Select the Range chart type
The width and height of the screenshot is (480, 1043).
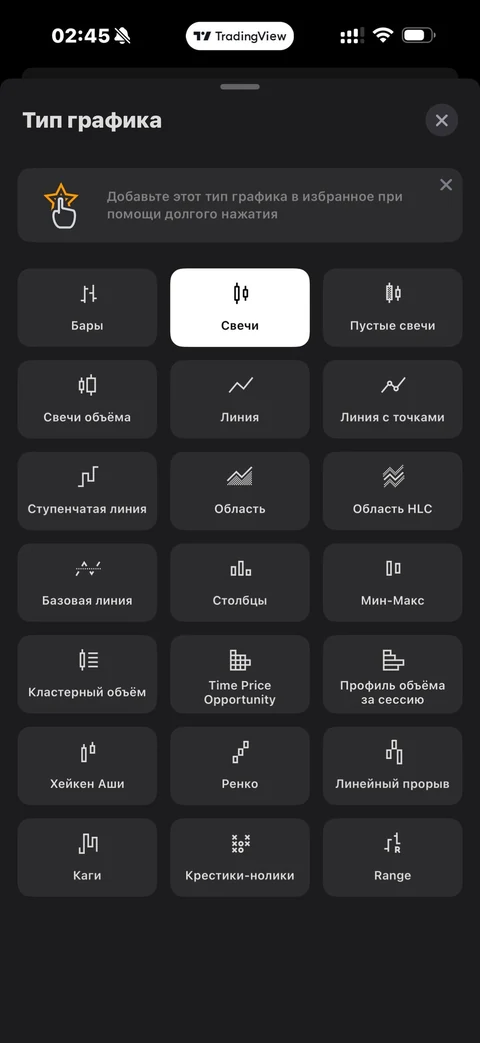(x=393, y=858)
